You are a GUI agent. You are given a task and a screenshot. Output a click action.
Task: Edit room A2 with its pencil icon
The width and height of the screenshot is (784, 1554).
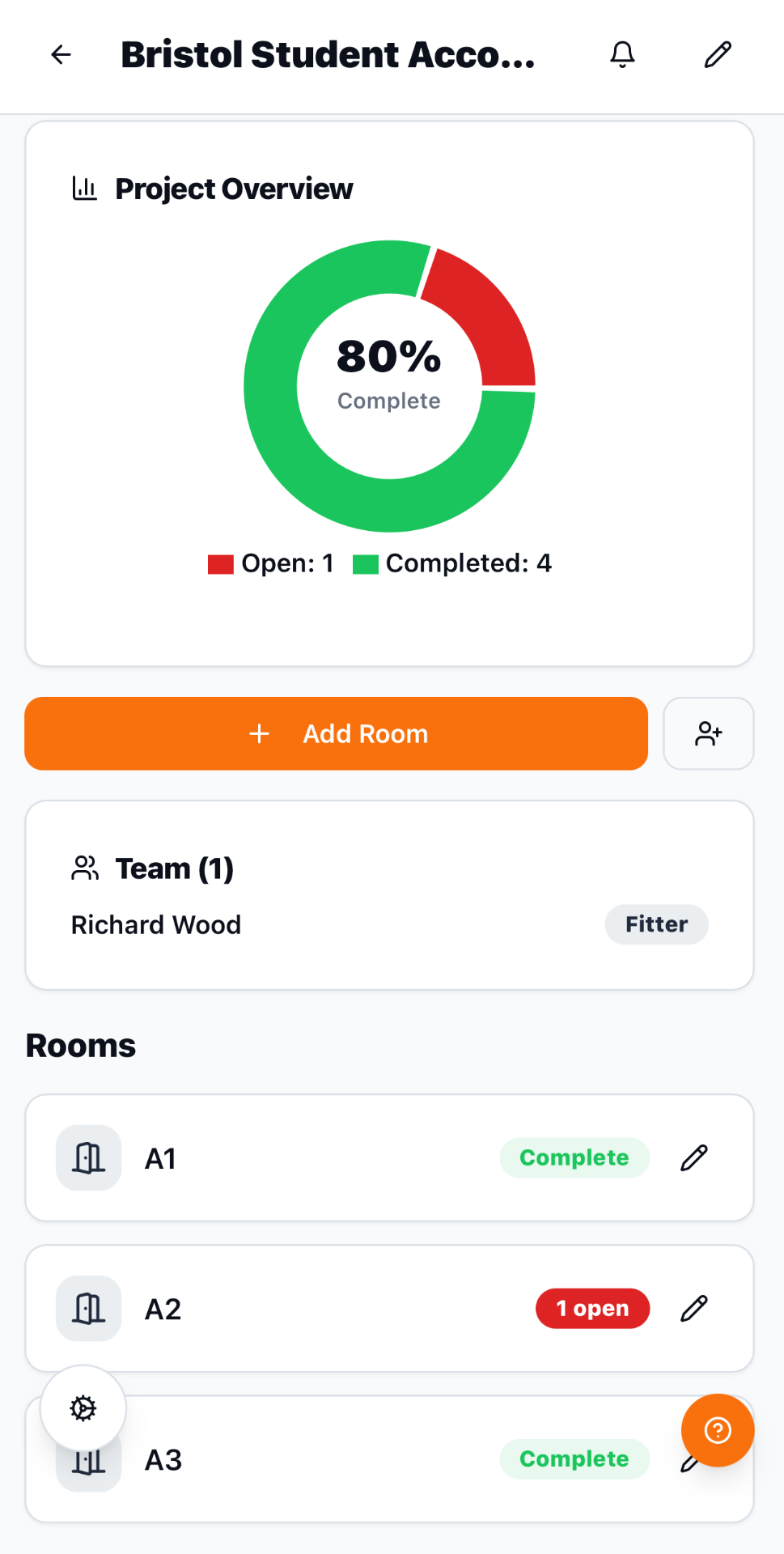(x=693, y=1309)
